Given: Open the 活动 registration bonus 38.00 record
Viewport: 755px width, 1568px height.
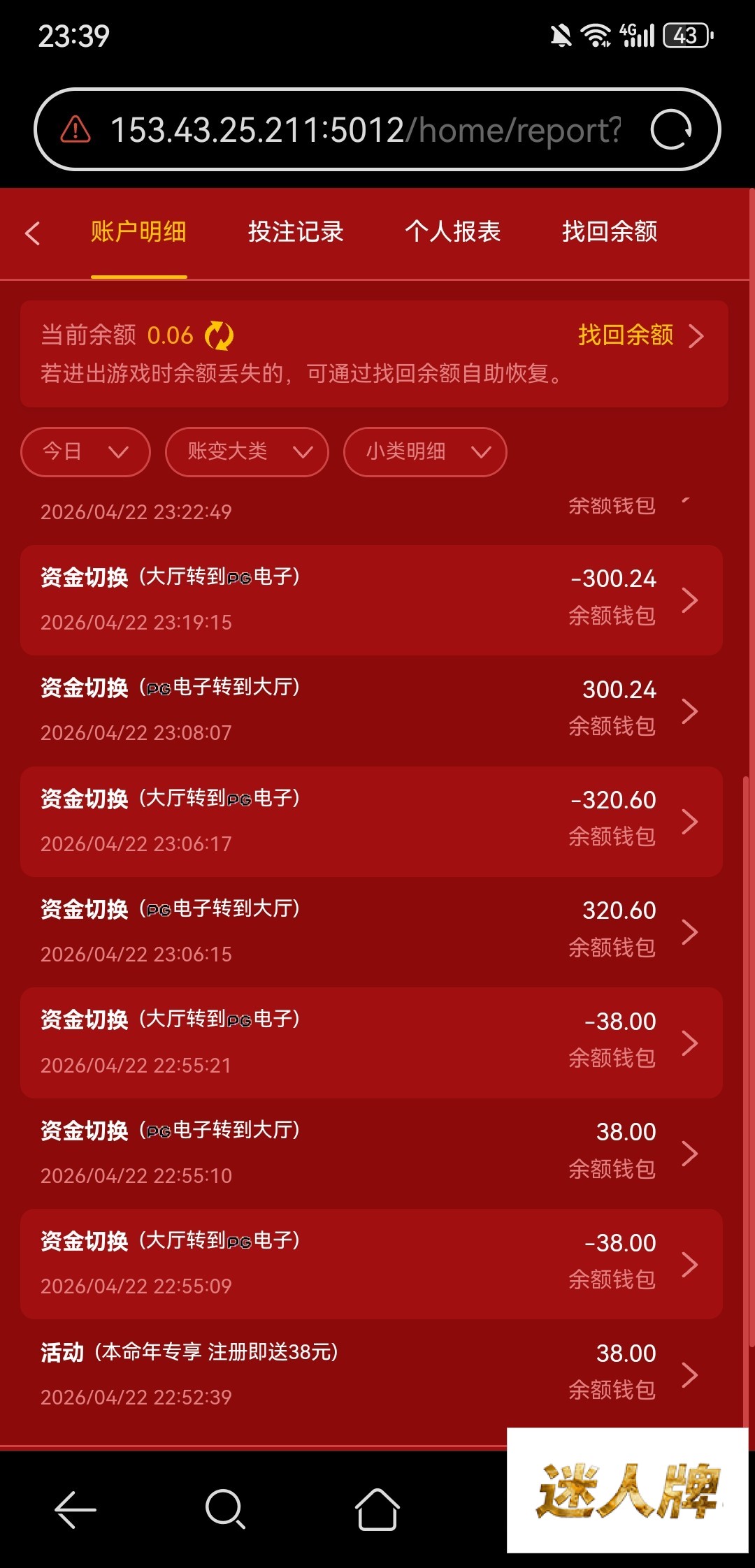Looking at the screenshot, I should [x=371, y=1374].
